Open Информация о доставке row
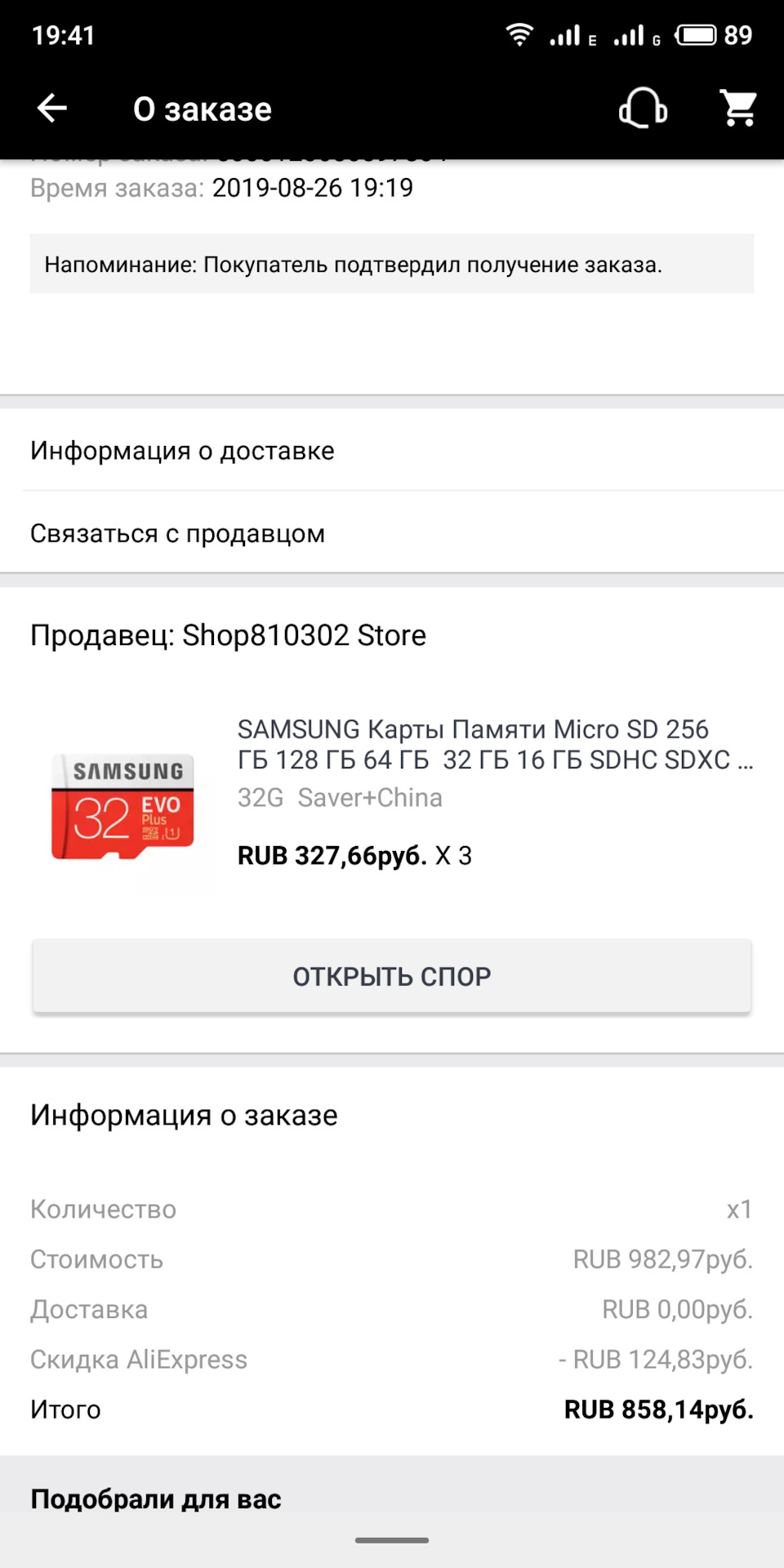 tap(392, 451)
